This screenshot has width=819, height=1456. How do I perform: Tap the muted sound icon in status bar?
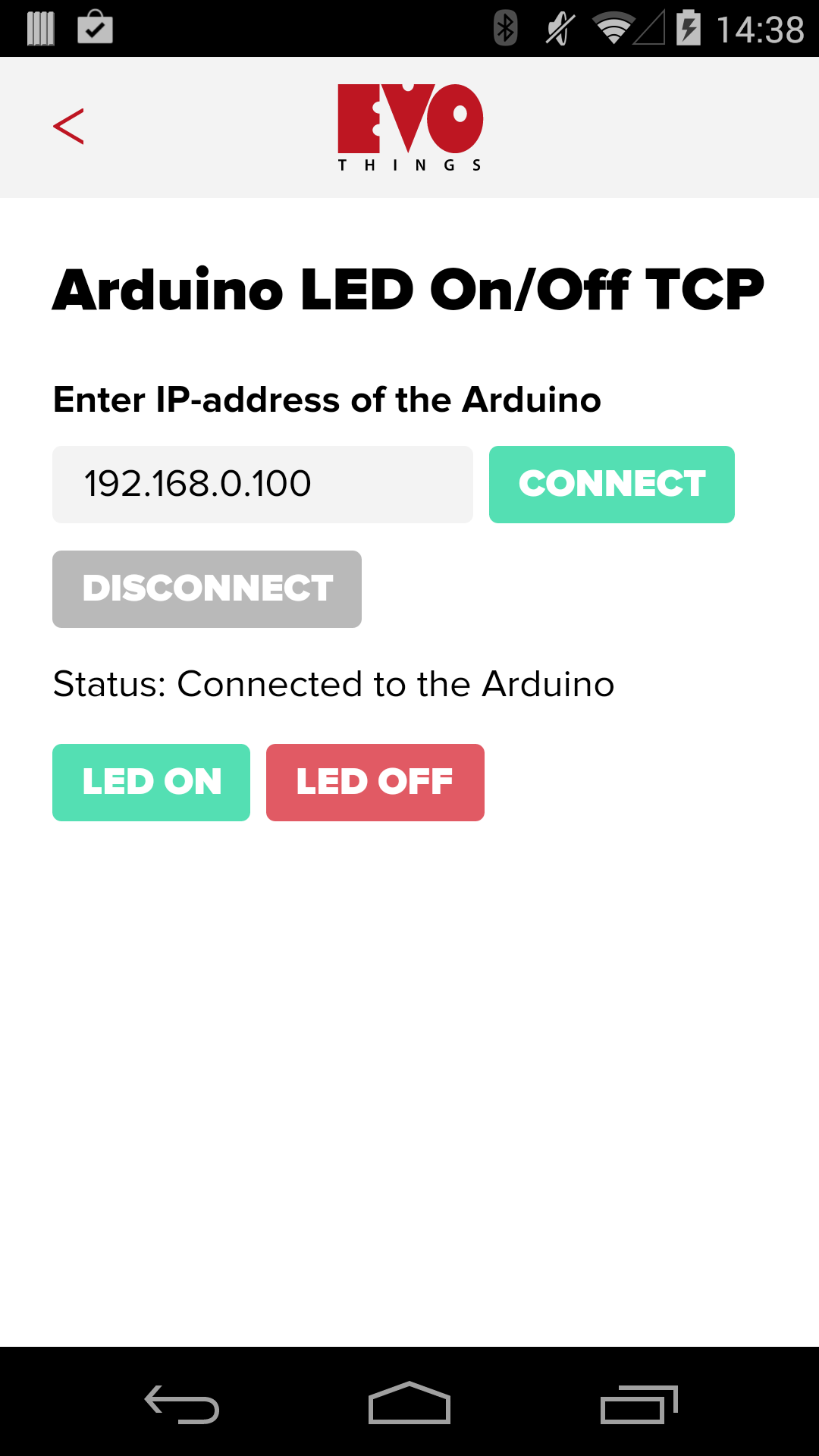558,27
